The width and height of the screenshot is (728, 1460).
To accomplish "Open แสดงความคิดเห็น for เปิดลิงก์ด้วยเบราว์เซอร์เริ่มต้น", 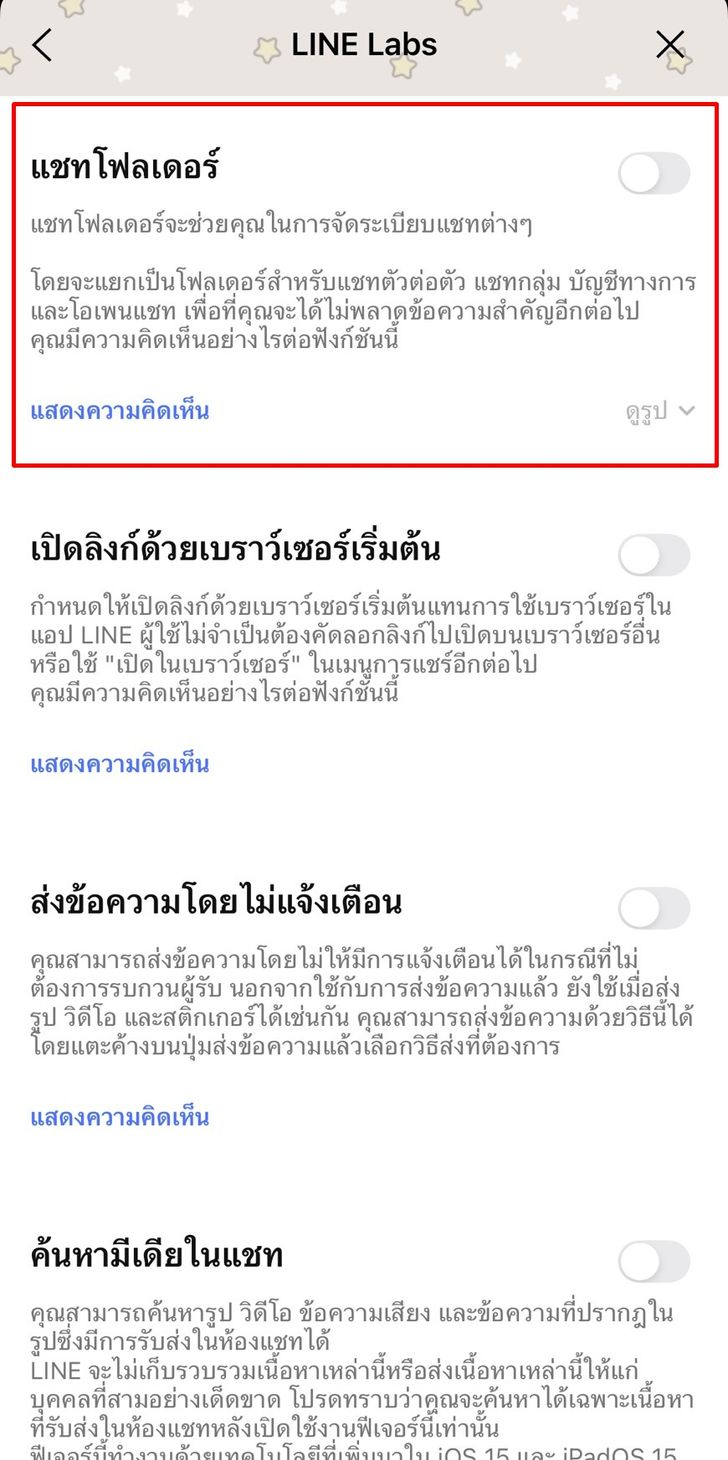I will (120, 765).
